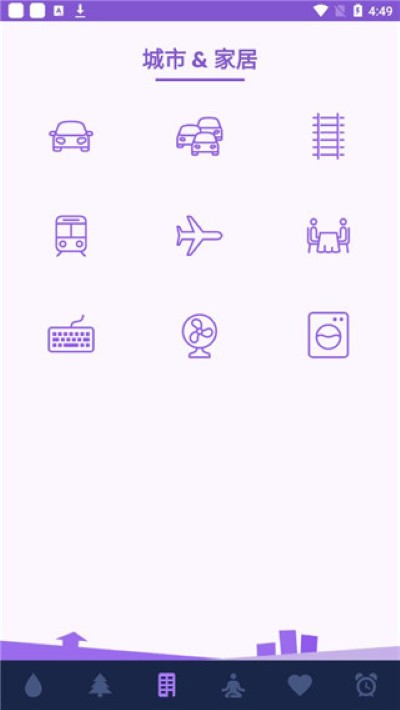Switch to the pine tree nature tab
Image resolution: width=400 pixels, height=710 pixels.
[x=100, y=685]
